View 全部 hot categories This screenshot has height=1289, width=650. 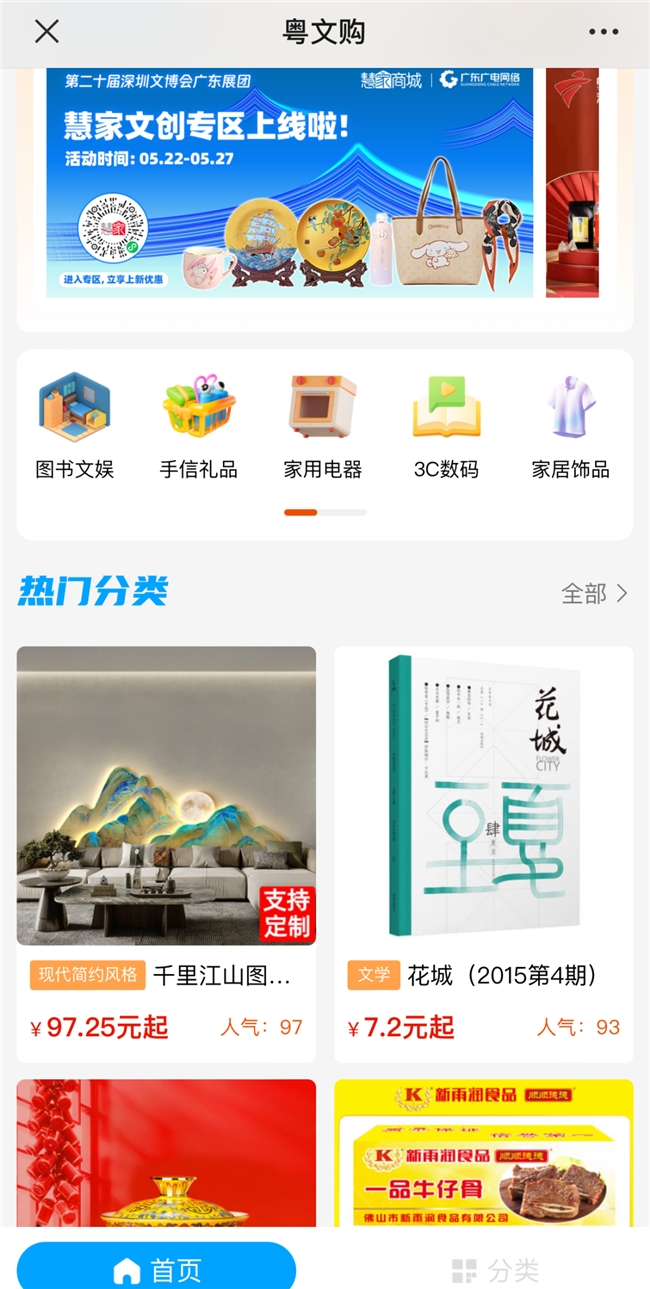coord(594,594)
